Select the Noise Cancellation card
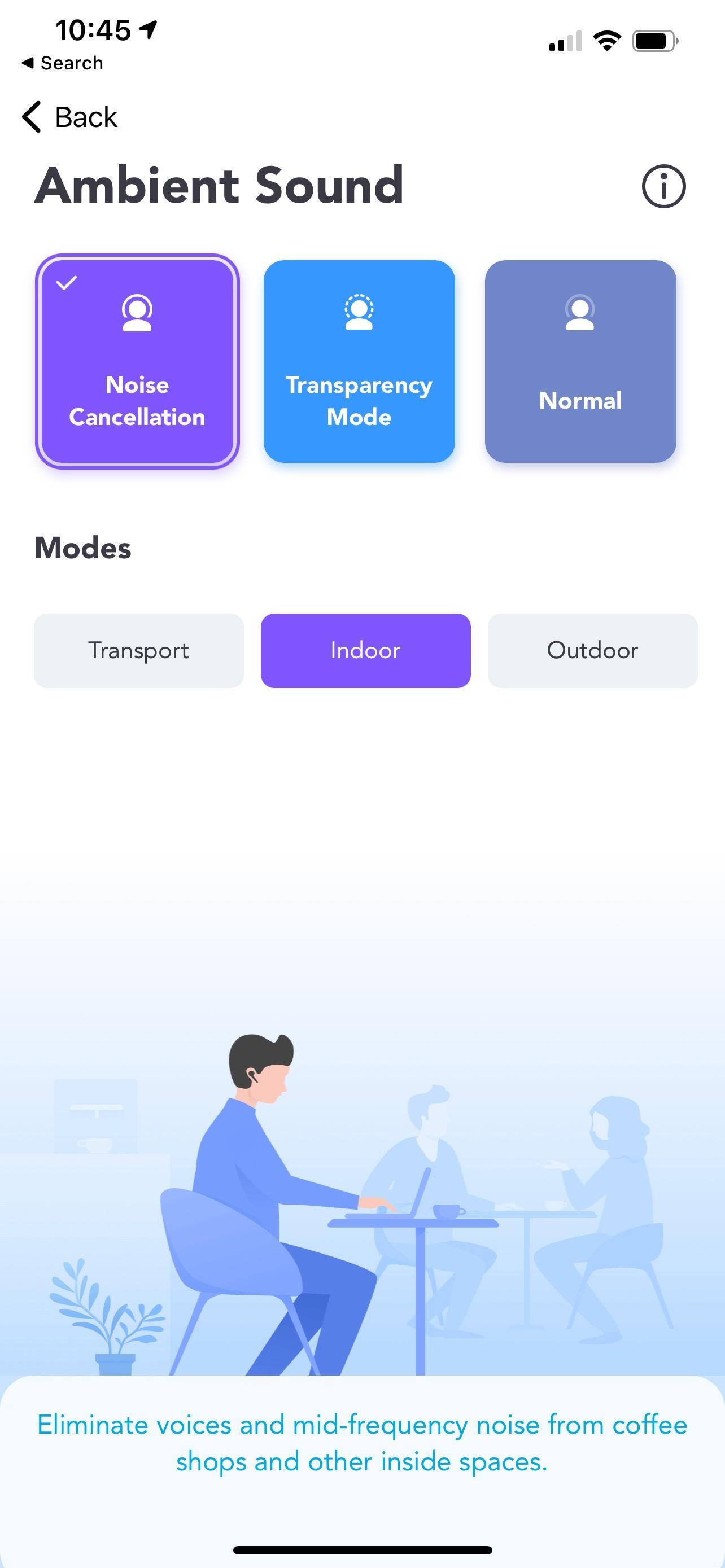This screenshot has width=725, height=1568. pyautogui.click(x=137, y=362)
